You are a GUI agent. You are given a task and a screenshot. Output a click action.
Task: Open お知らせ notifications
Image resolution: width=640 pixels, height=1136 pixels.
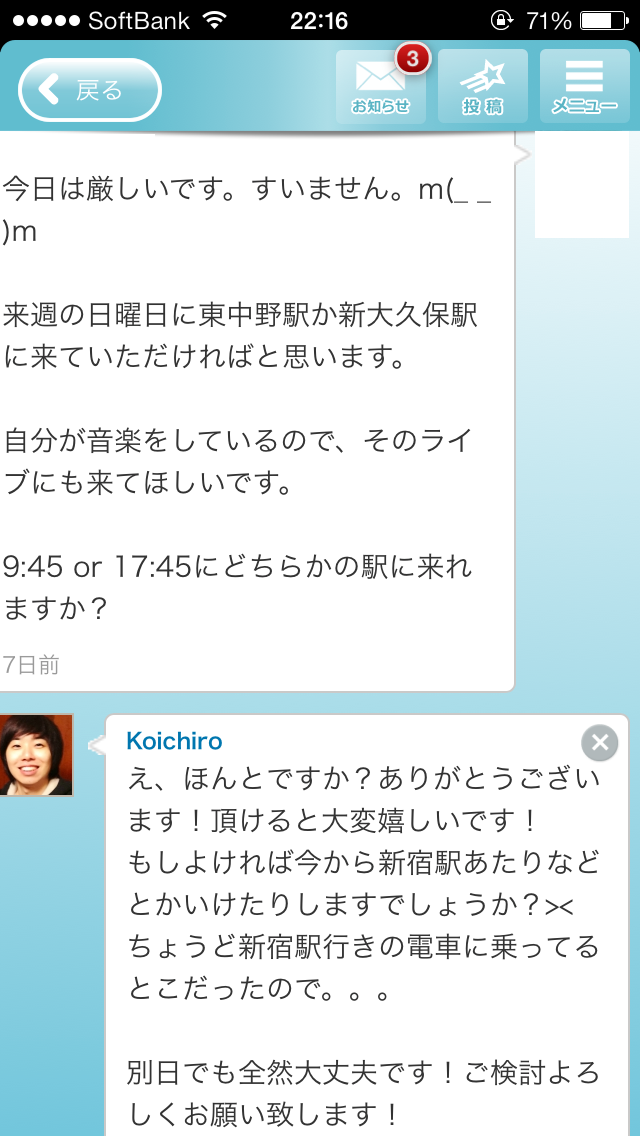[x=381, y=87]
